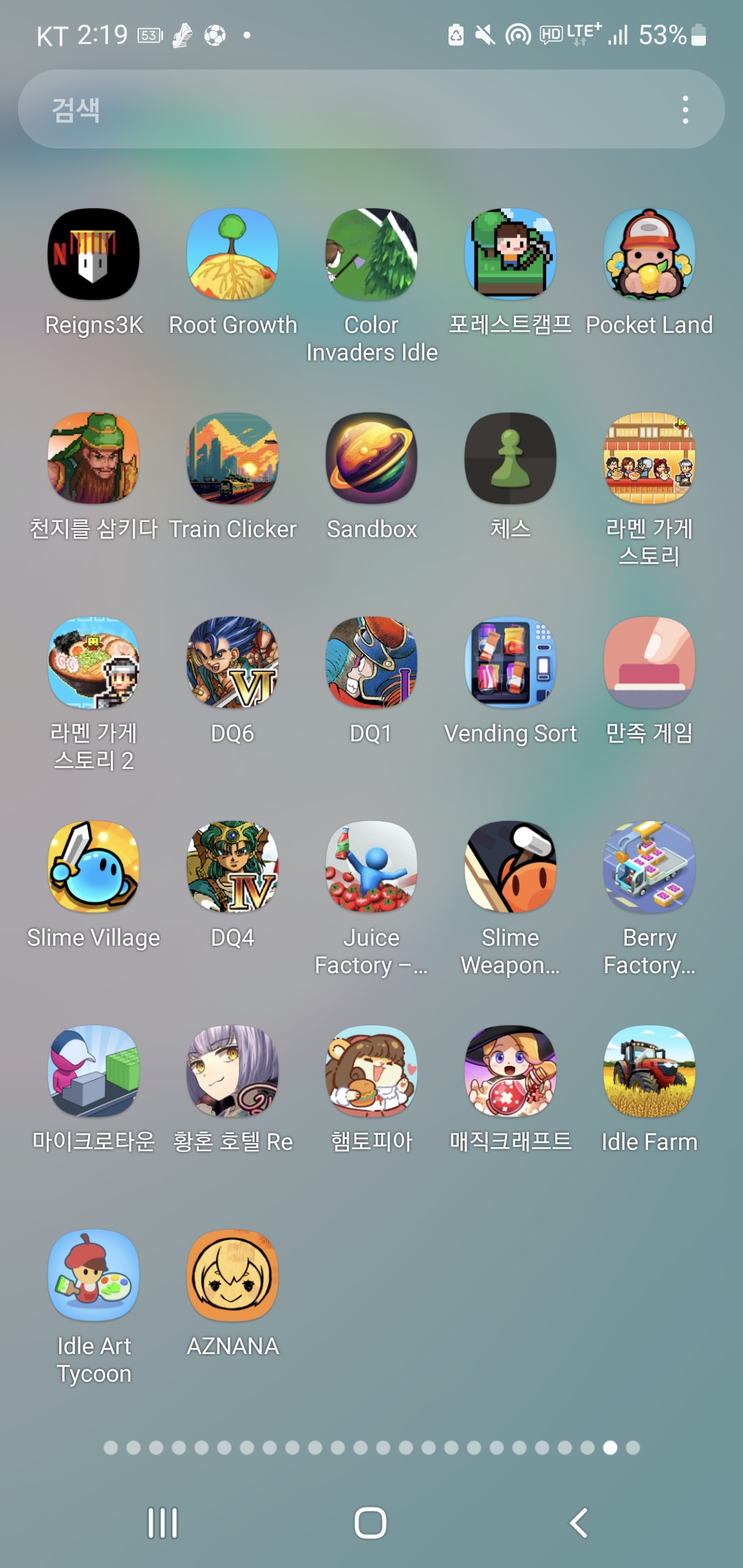743x1568 pixels.
Task: Launch the Sandbox app
Action: coord(371,459)
